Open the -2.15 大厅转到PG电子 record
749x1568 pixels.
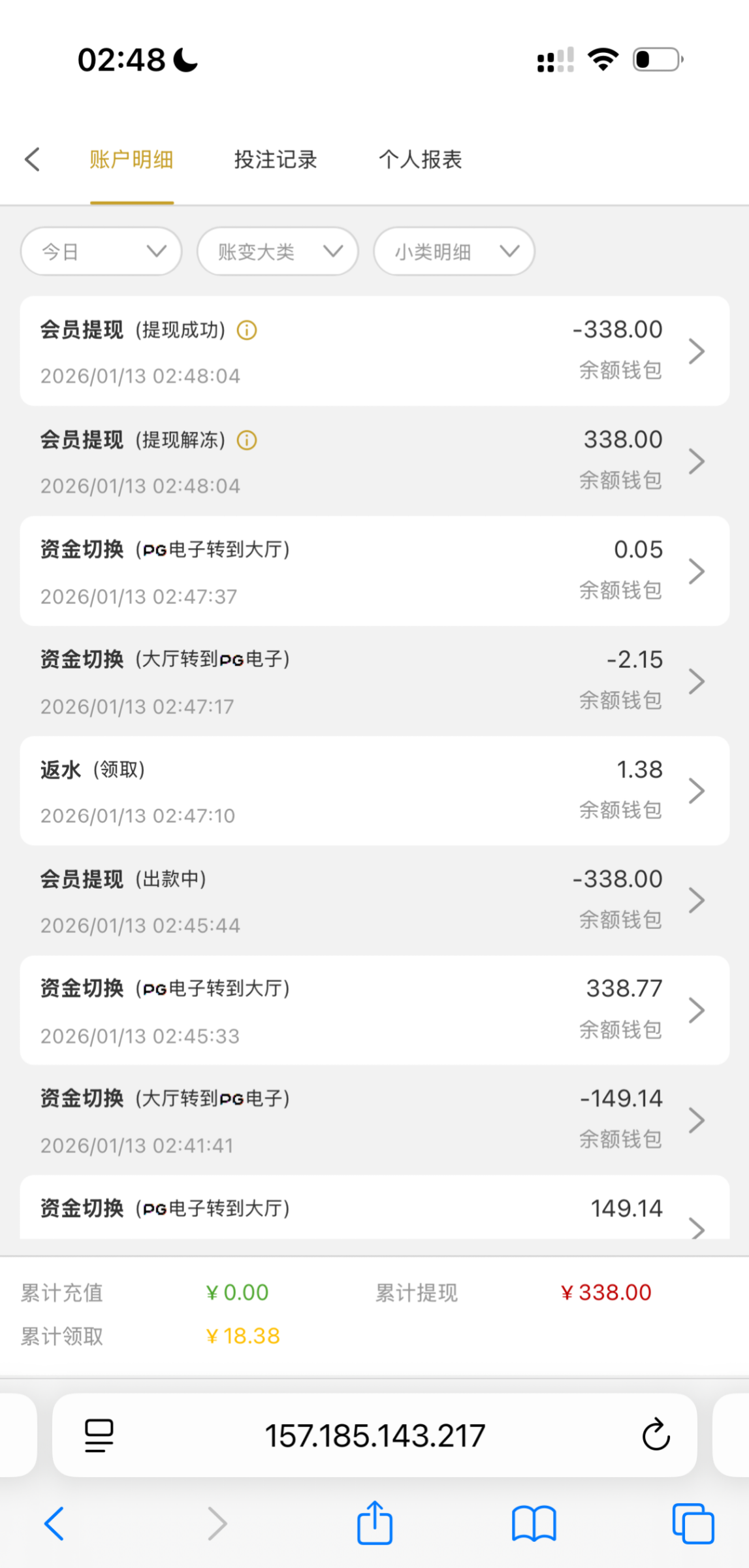pyautogui.click(x=374, y=681)
